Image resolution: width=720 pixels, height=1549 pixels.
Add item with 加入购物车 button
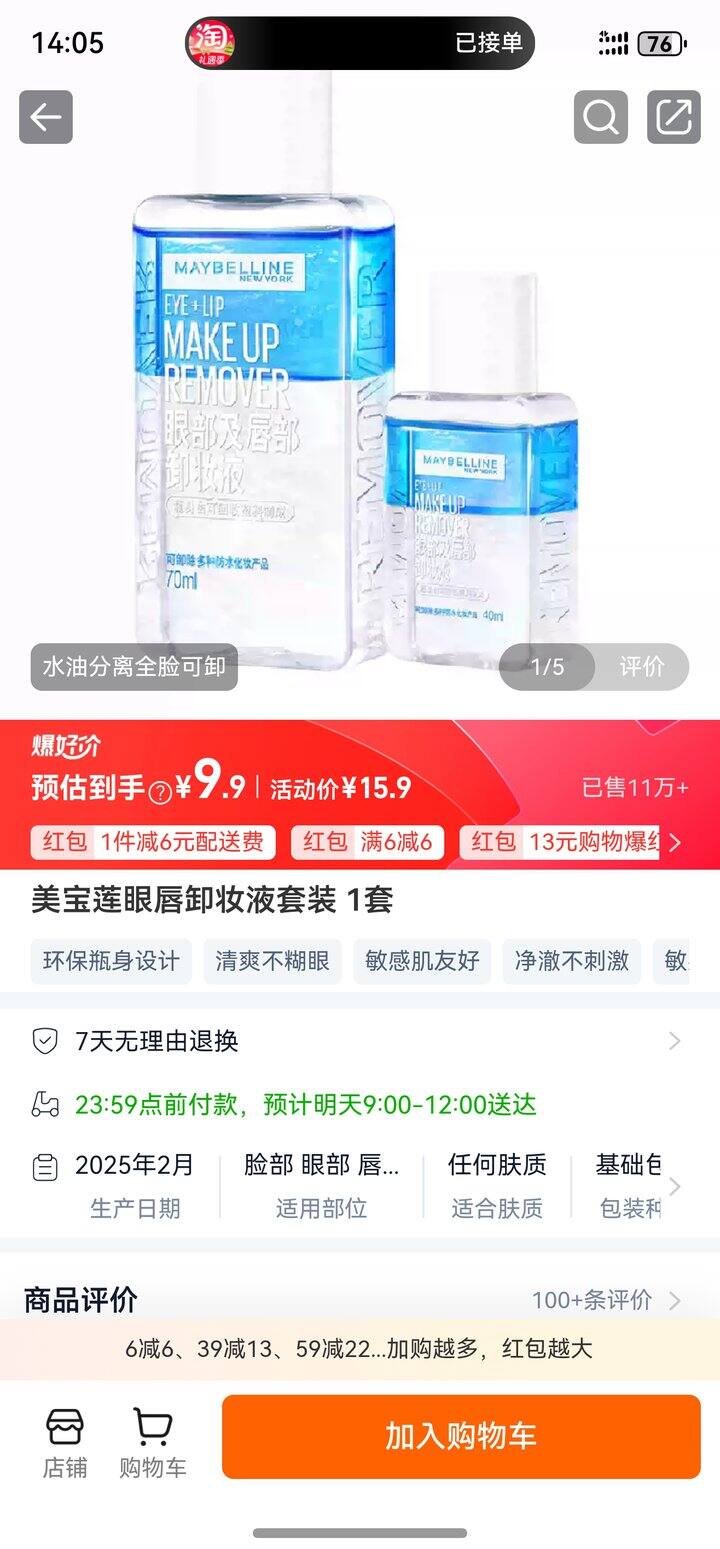(461, 1436)
